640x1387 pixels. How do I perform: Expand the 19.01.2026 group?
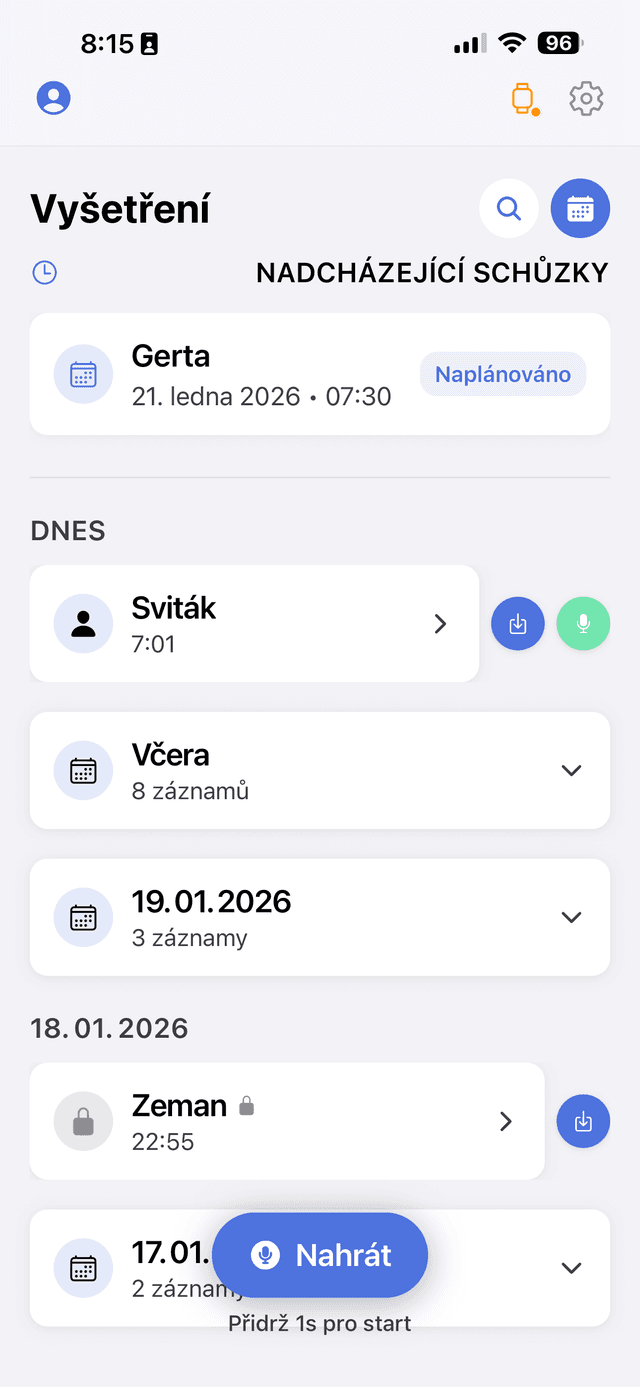(320, 917)
